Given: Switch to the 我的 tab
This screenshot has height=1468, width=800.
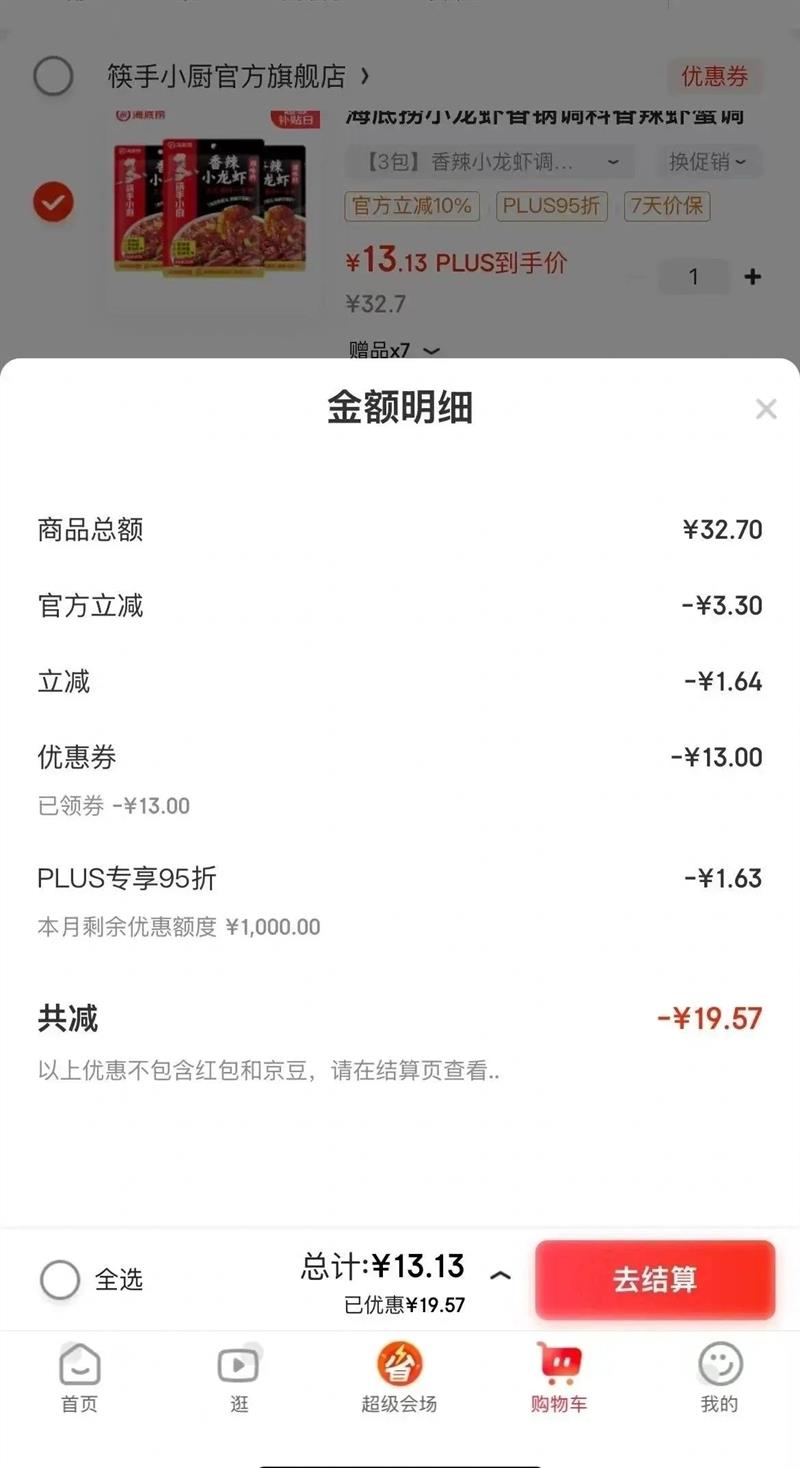Looking at the screenshot, I should pos(719,1378).
